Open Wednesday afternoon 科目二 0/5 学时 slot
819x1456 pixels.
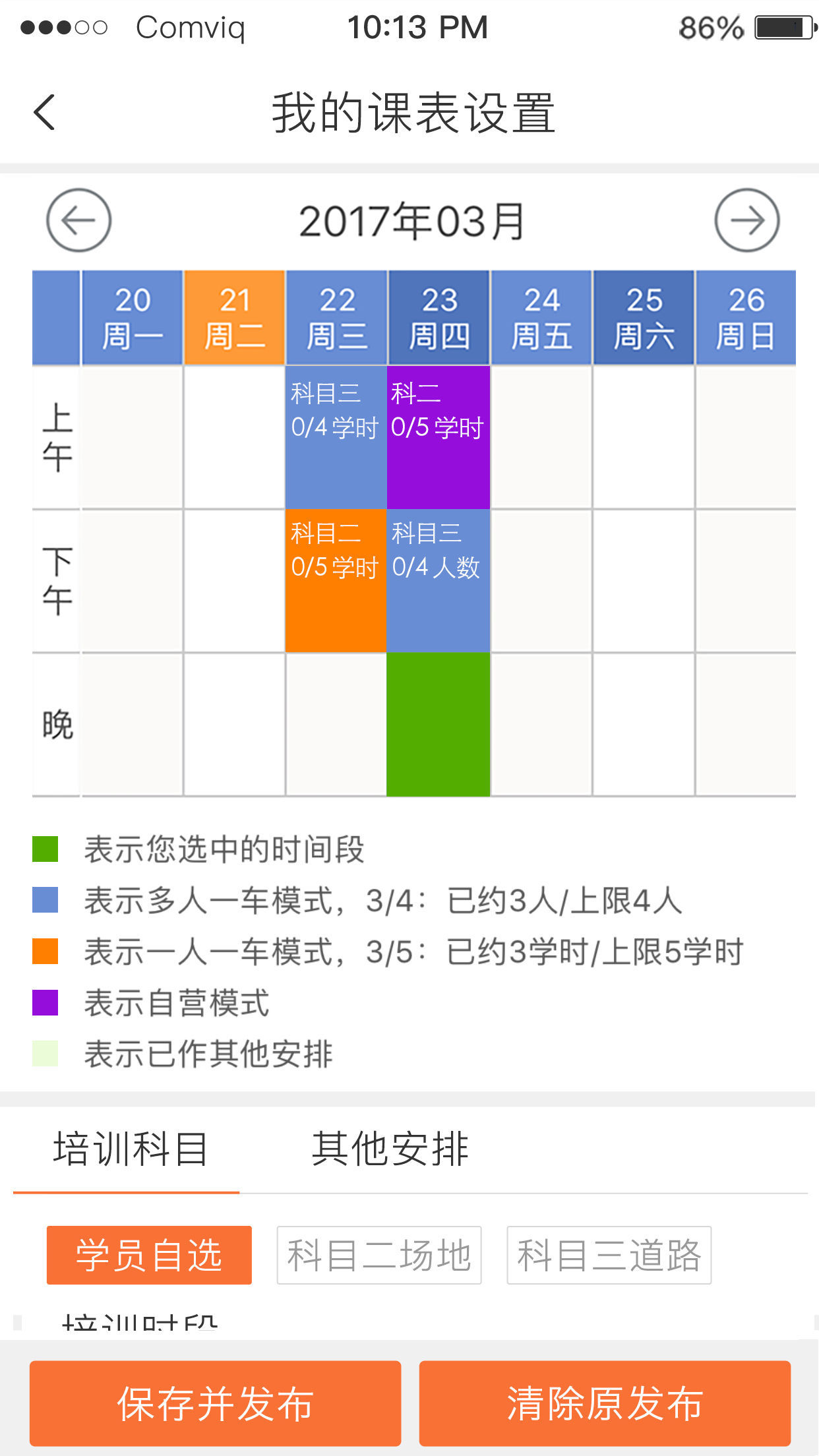point(336,580)
